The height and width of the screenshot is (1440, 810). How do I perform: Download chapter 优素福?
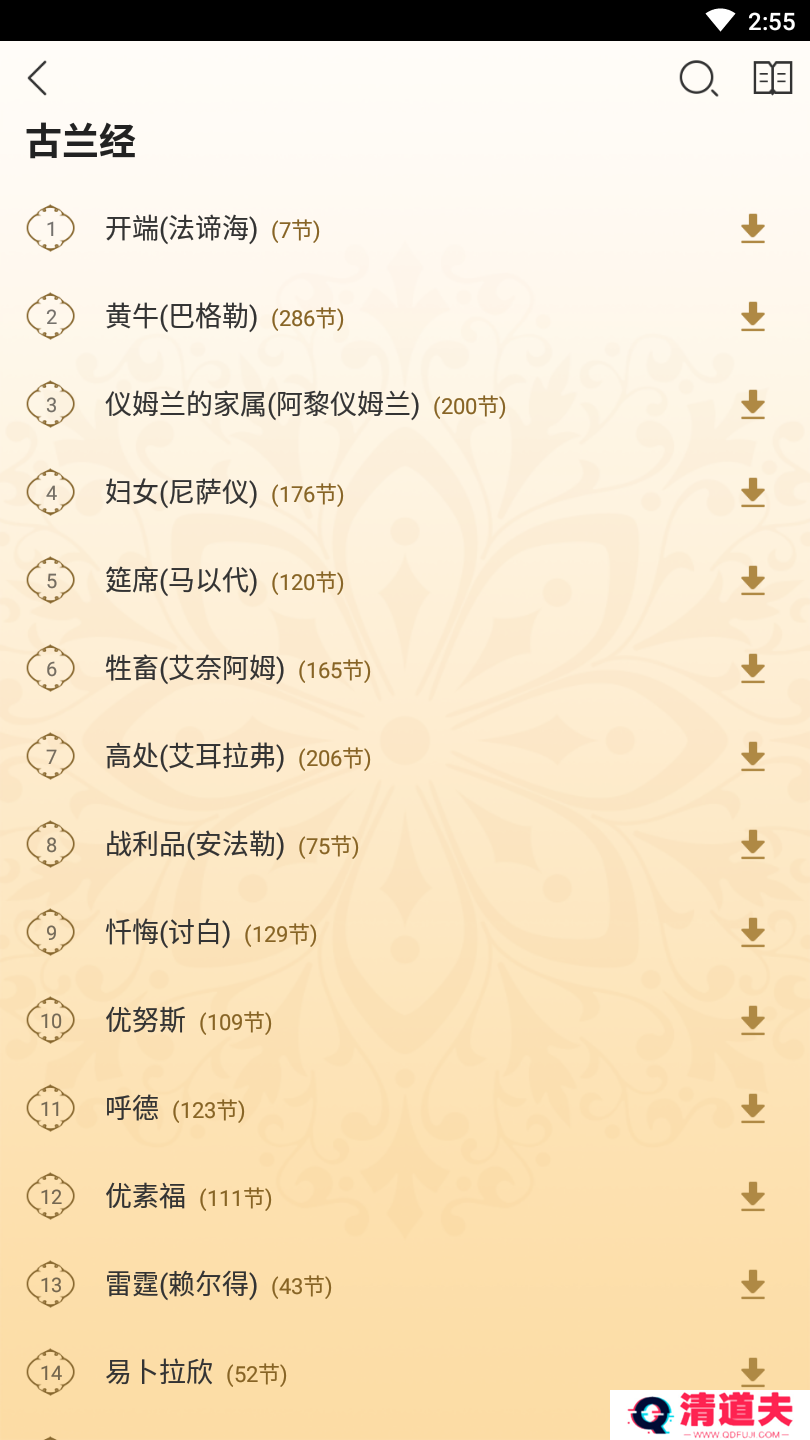752,1197
